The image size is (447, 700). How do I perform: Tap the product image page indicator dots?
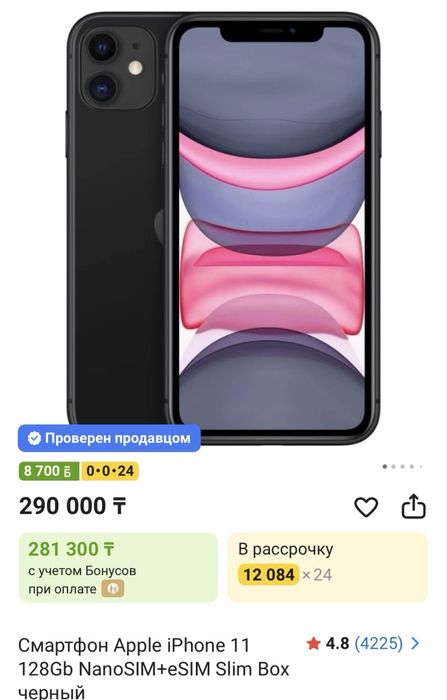click(402, 467)
